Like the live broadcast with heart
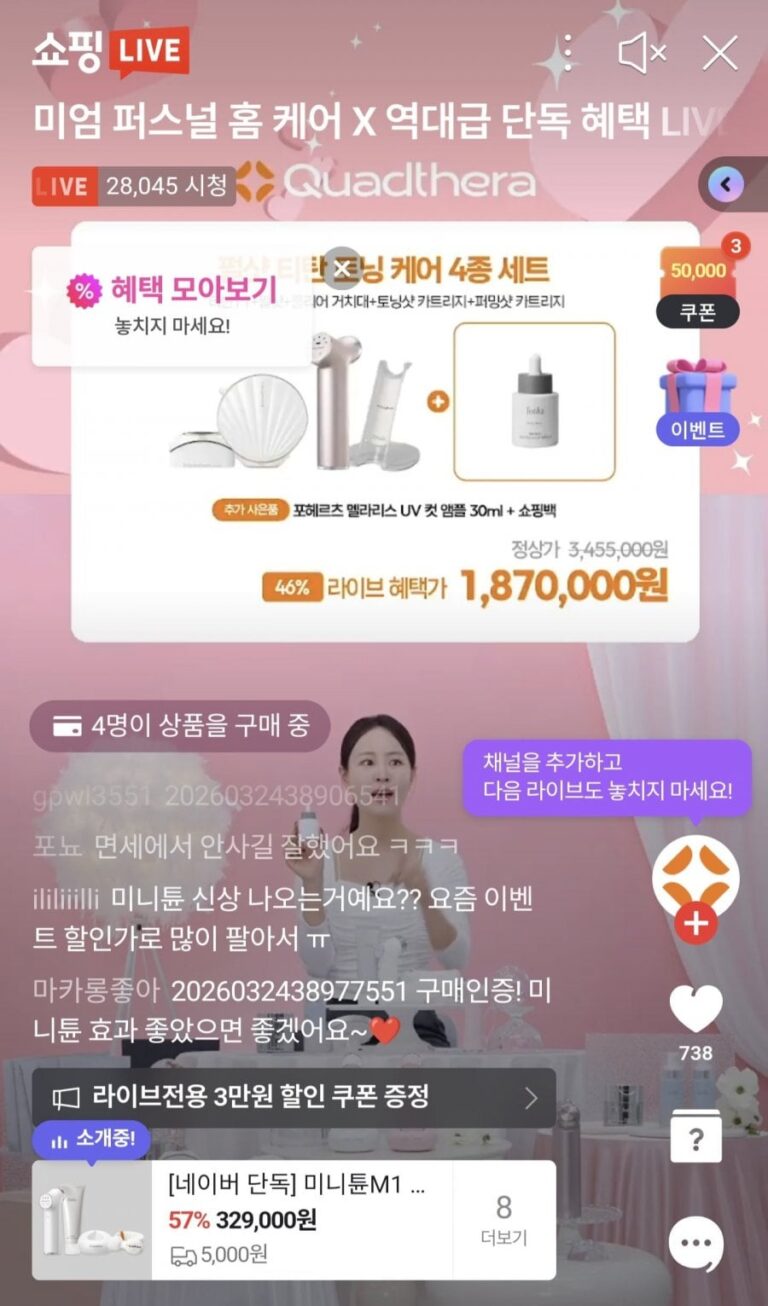The height and width of the screenshot is (1306, 768). (x=695, y=1010)
